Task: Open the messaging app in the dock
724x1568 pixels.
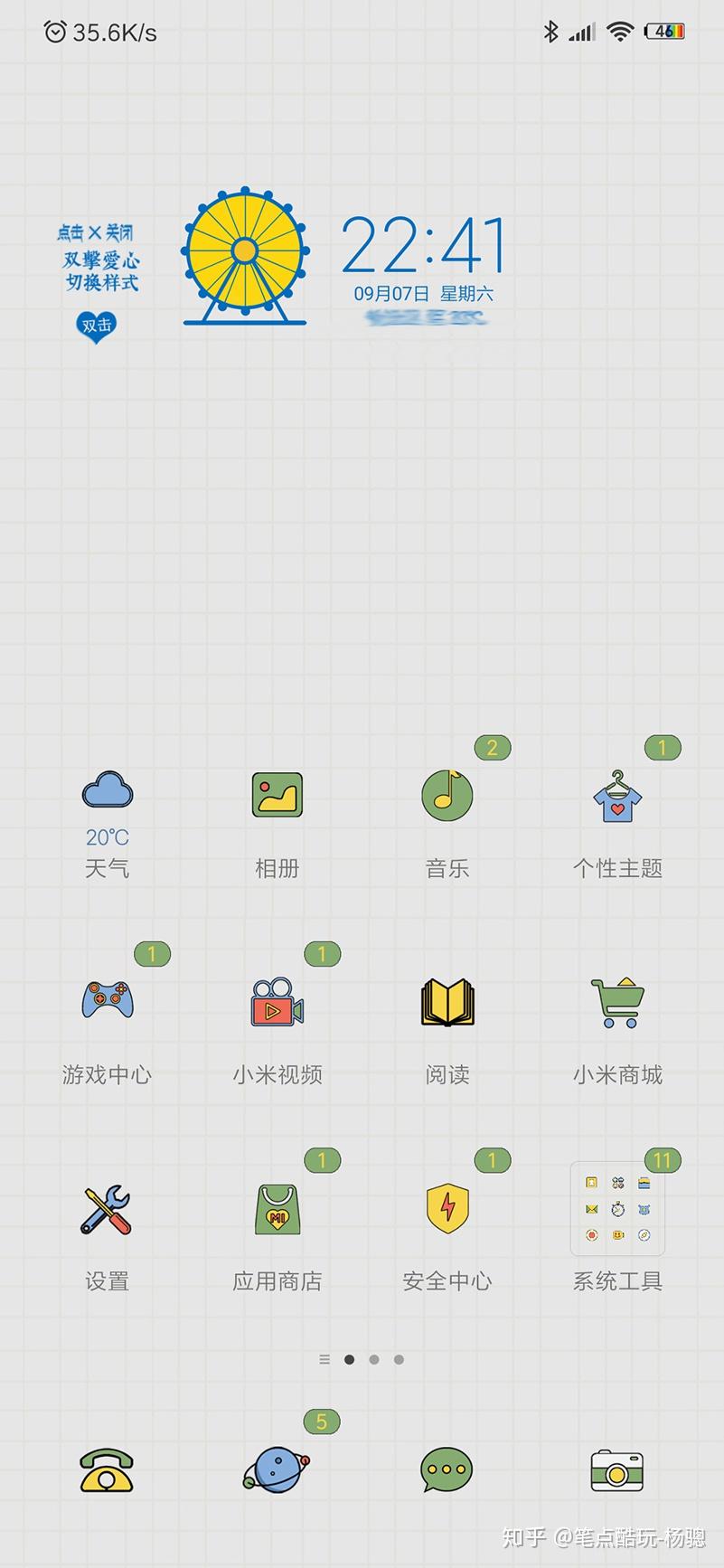Action: click(x=447, y=1469)
